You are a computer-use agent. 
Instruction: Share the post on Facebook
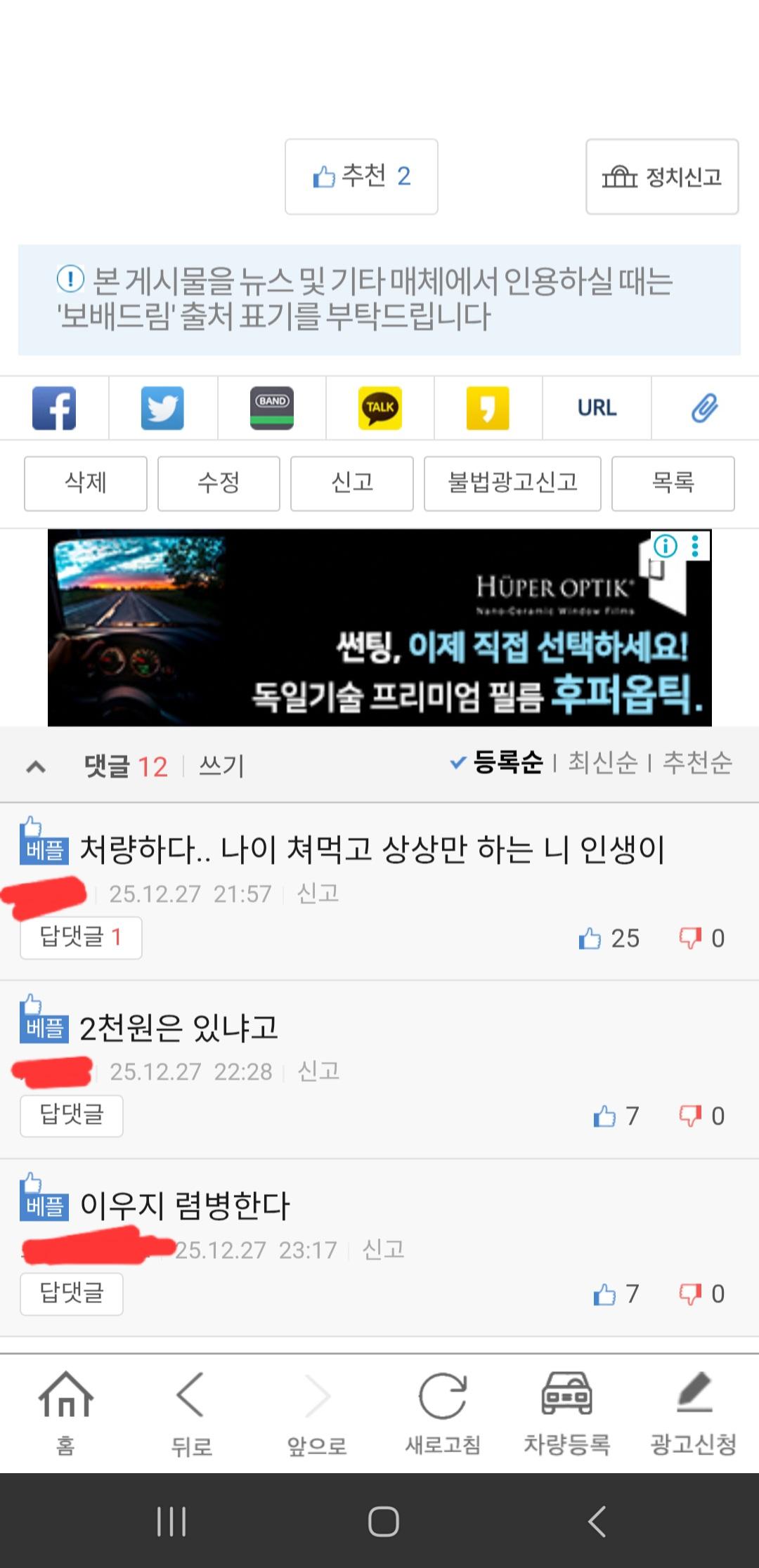tap(54, 407)
